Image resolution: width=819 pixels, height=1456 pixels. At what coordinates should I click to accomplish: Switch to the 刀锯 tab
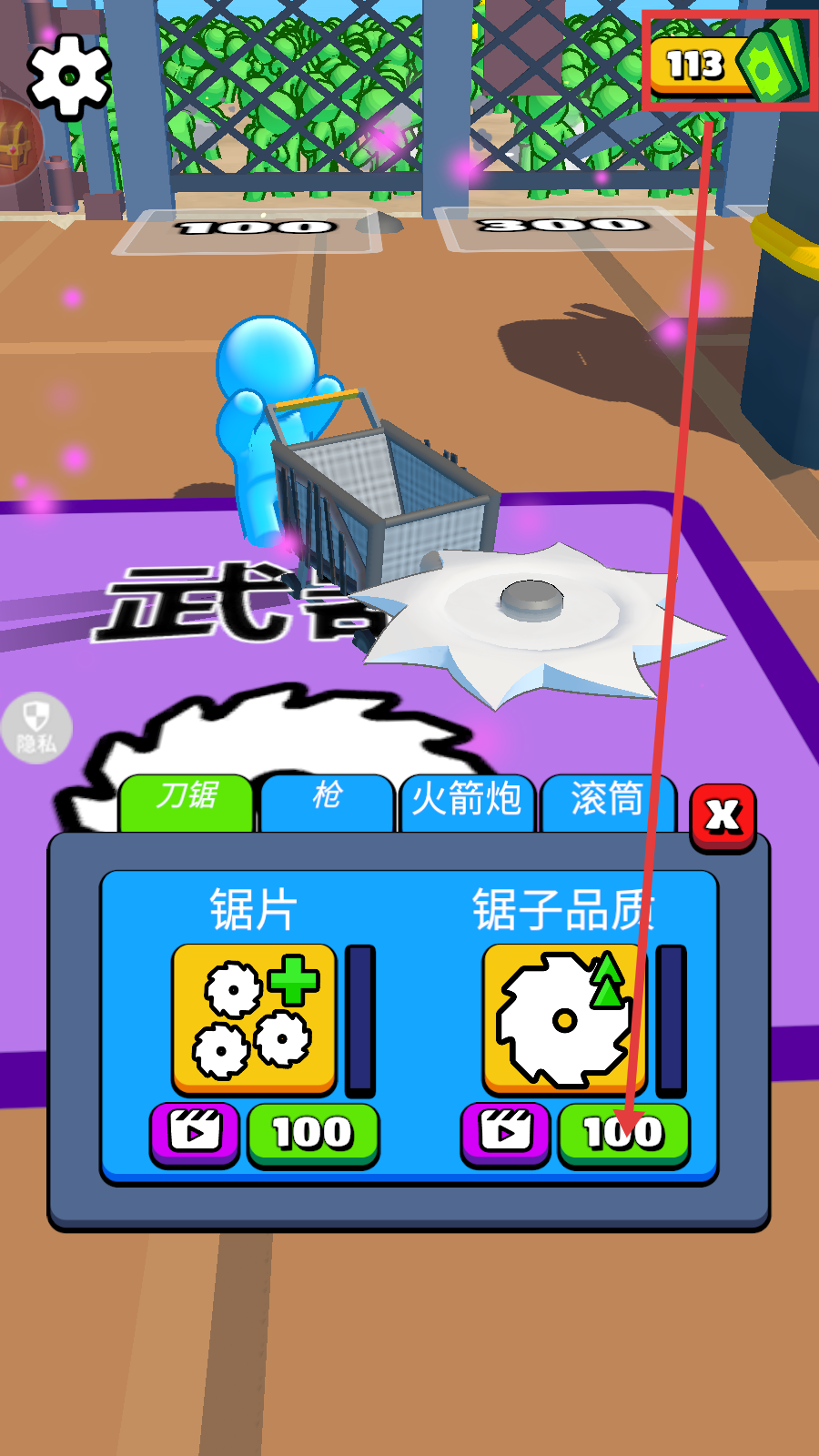(x=187, y=801)
